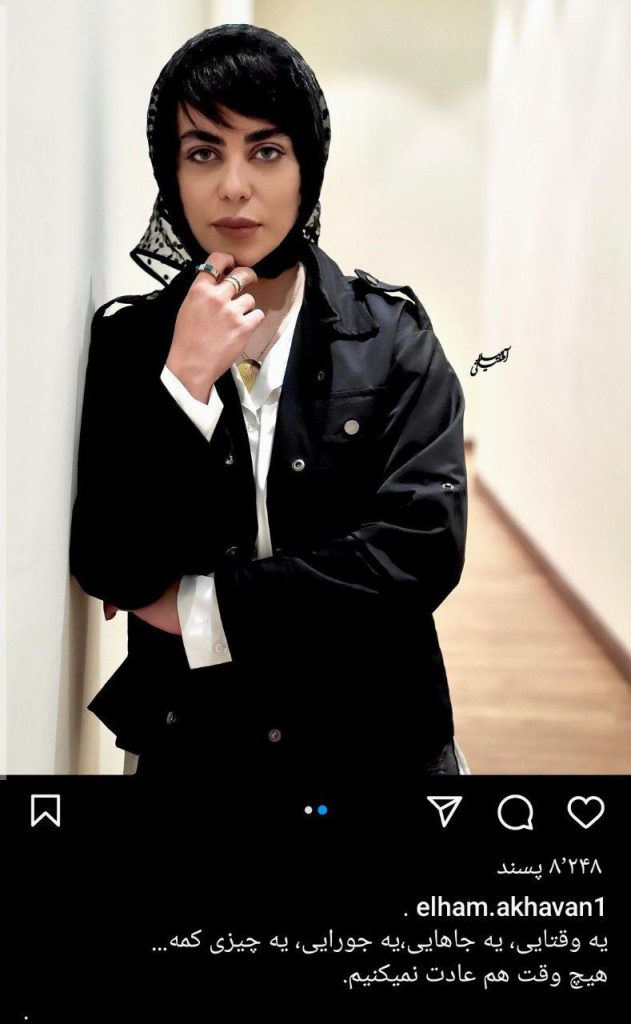Like the post with the heart icon
631x1024 pixels.
point(585,812)
